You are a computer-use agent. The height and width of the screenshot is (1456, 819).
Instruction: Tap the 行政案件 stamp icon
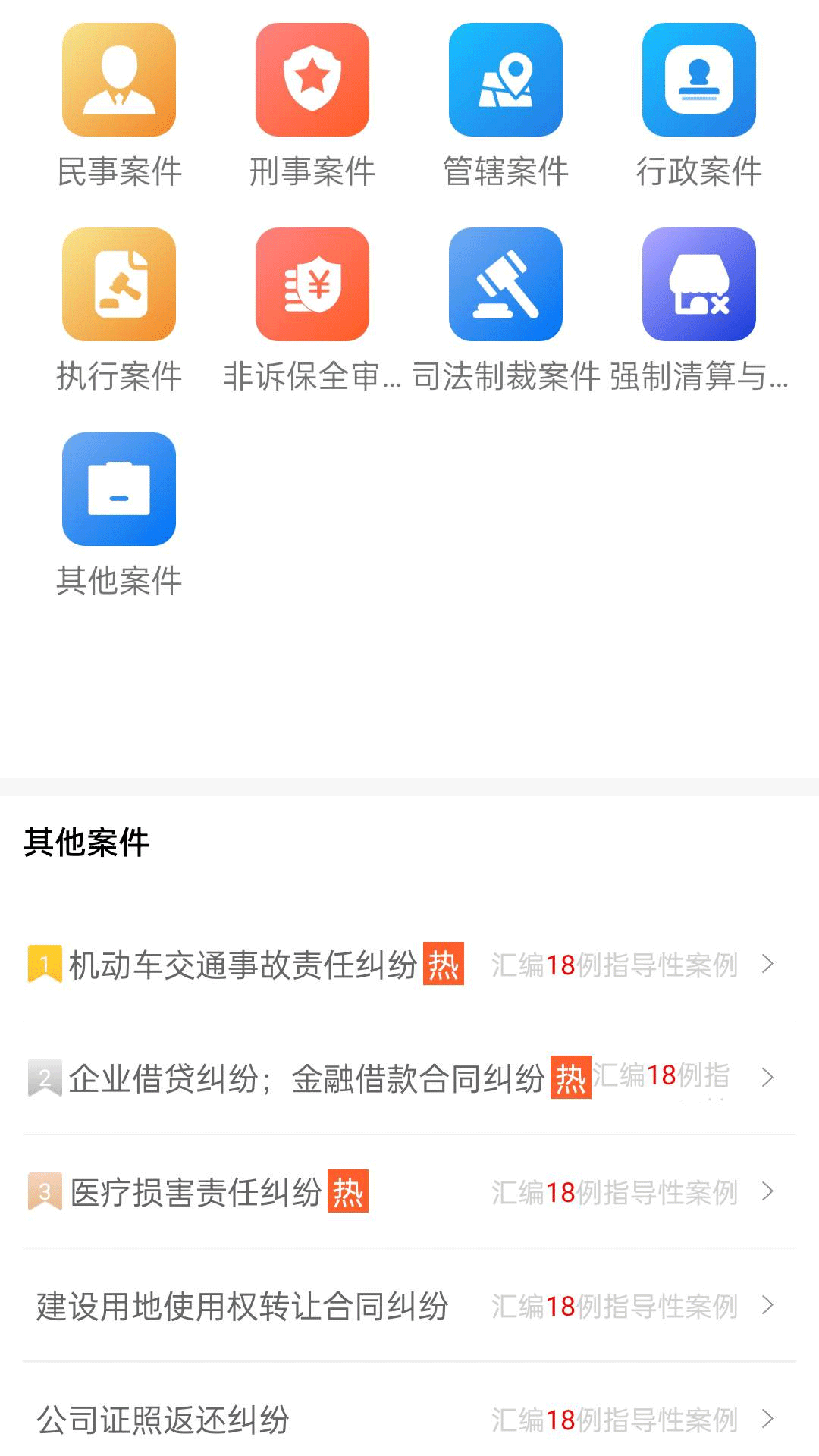698,80
